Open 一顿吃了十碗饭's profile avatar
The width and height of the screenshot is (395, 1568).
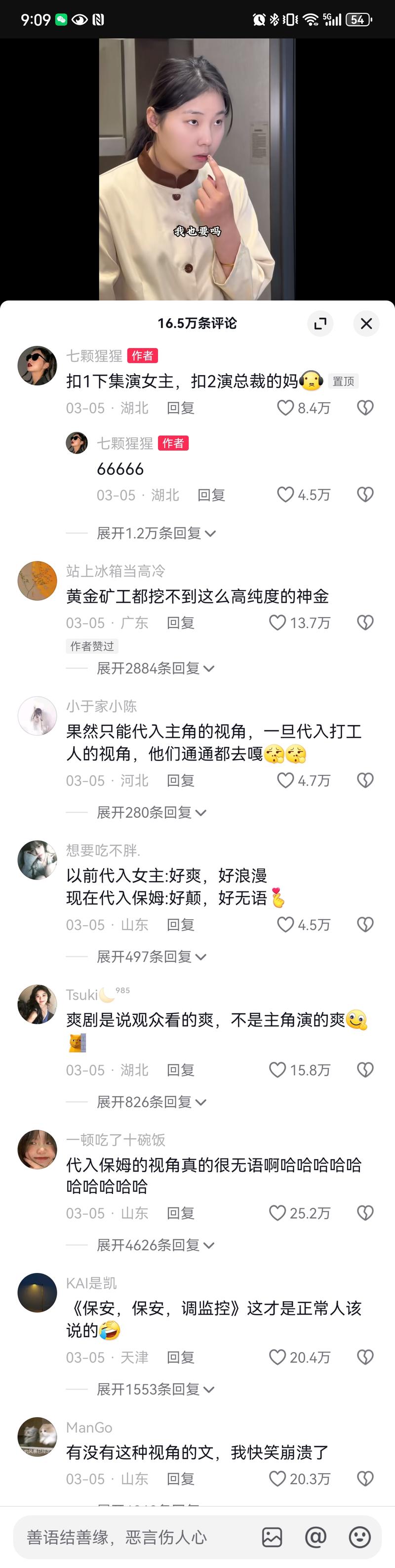tap(37, 1150)
